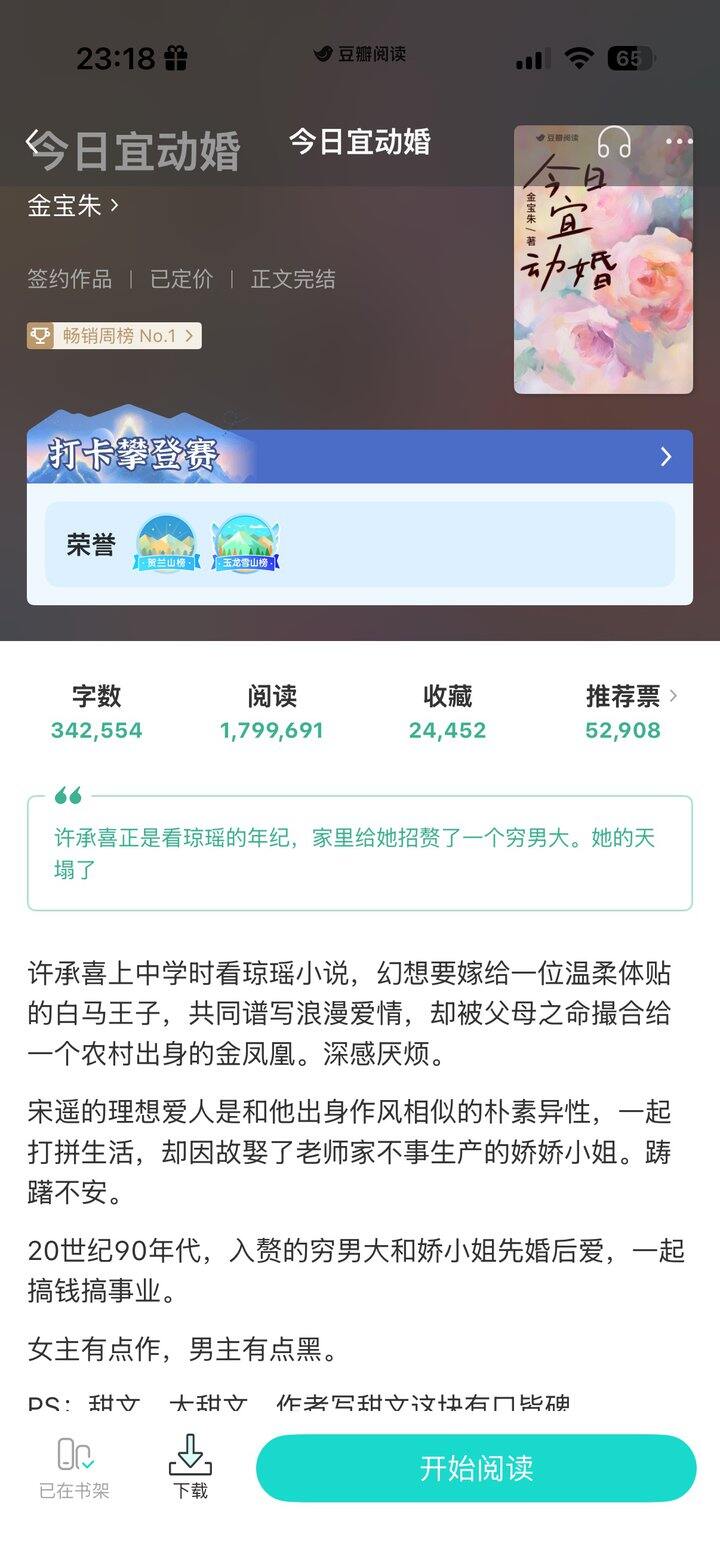Screen dimensions: 720x1565
Task: Download this book with 下载
Action: coord(190,1467)
